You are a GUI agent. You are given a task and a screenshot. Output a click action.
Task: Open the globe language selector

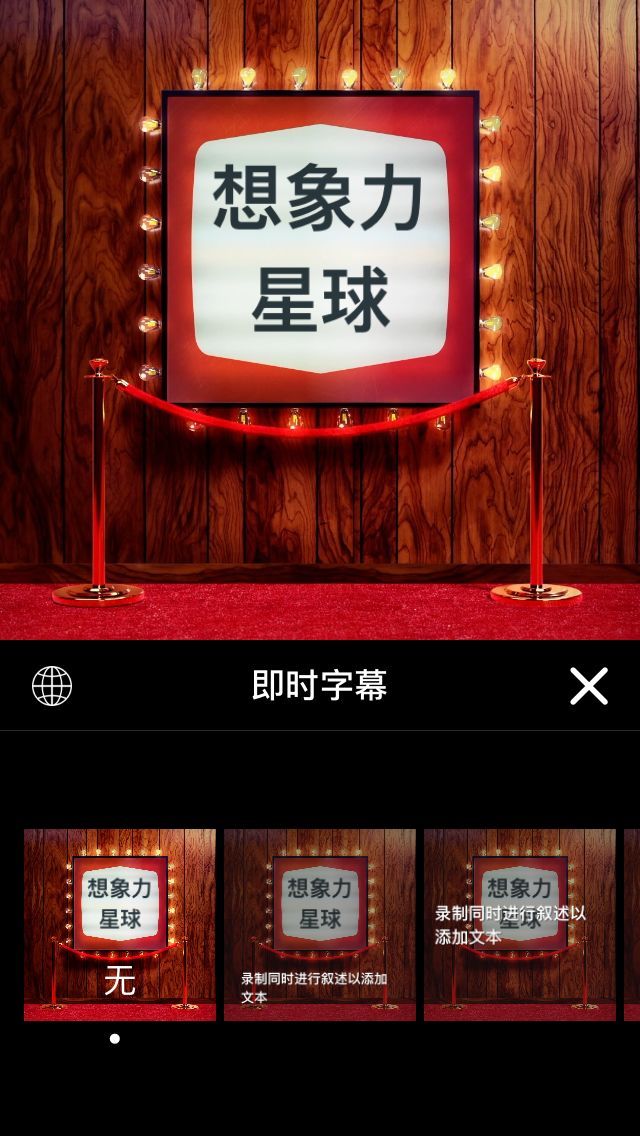click(x=52, y=686)
